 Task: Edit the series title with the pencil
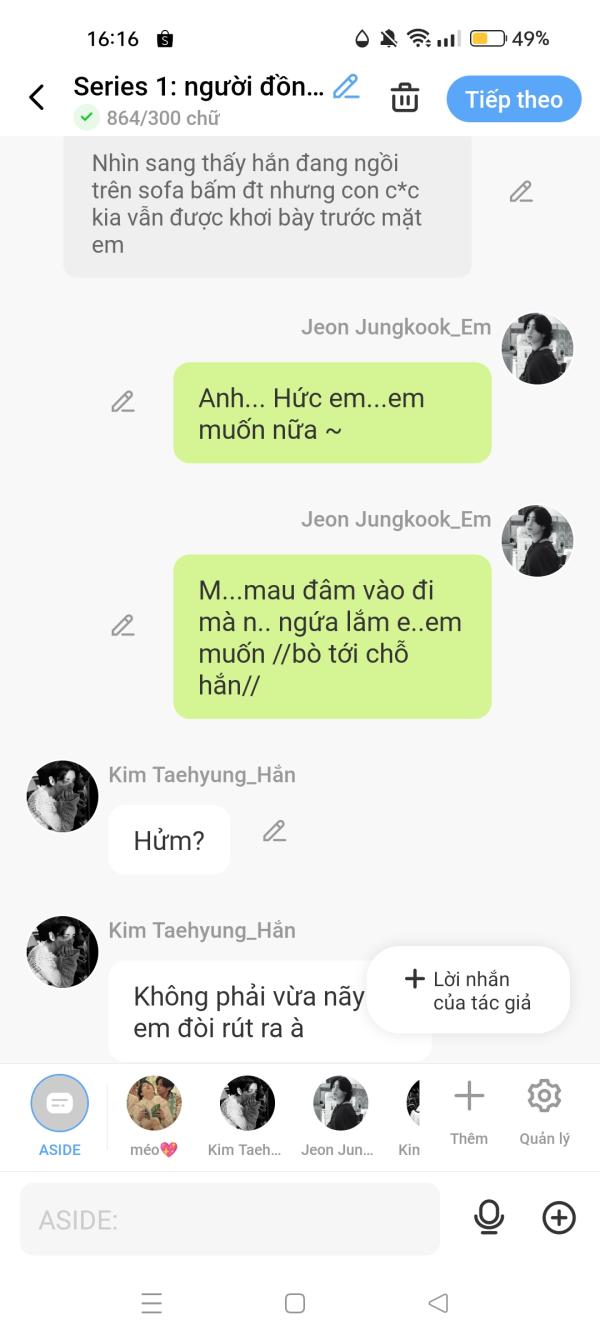pyautogui.click(x=346, y=87)
